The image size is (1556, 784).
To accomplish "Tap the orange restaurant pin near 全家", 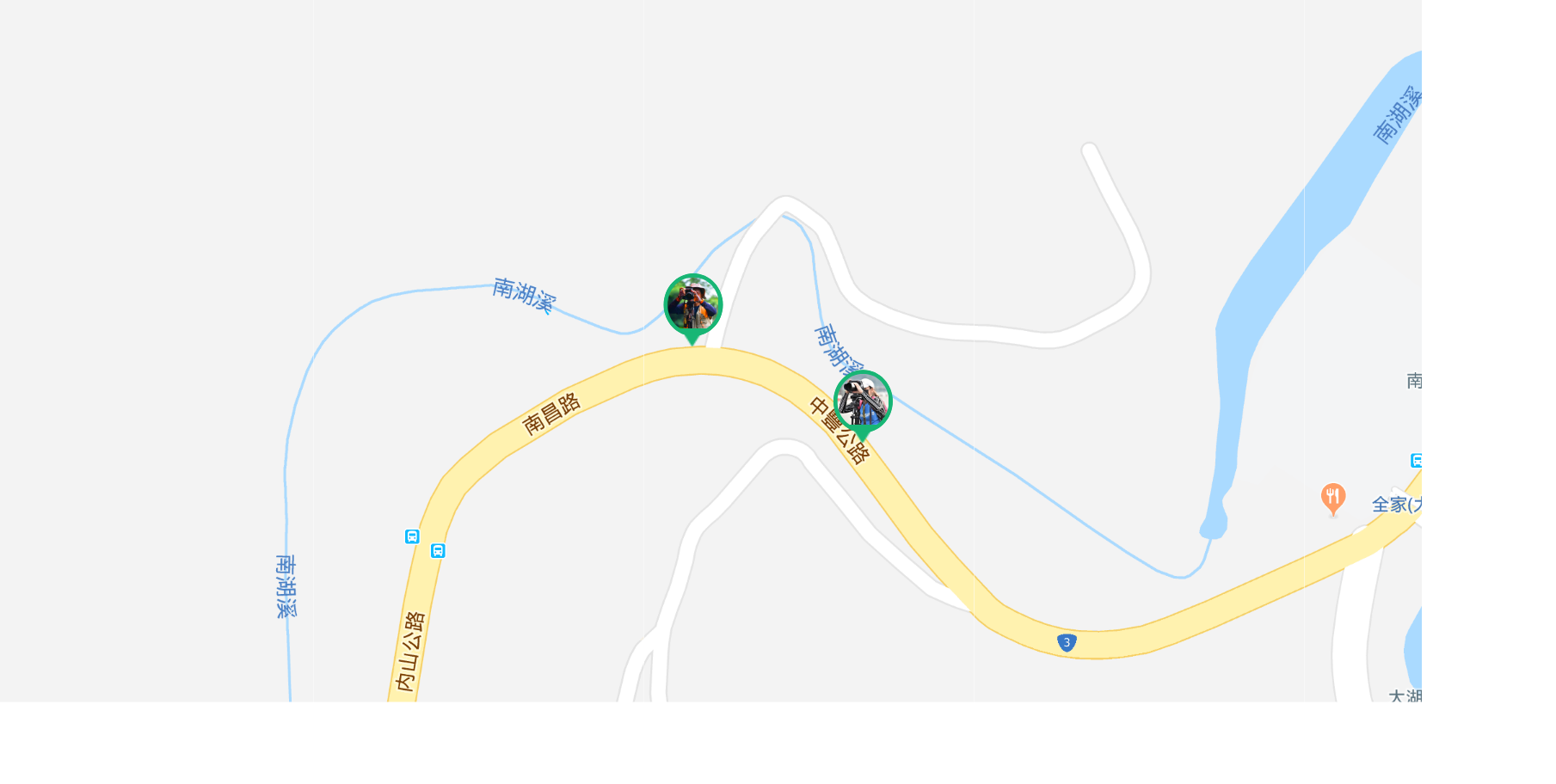I will click(1332, 497).
